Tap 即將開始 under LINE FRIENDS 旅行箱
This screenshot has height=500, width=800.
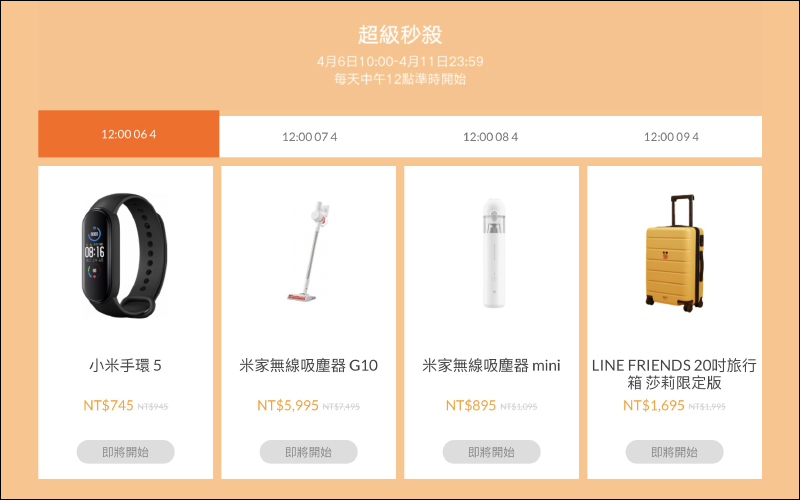[674, 452]
